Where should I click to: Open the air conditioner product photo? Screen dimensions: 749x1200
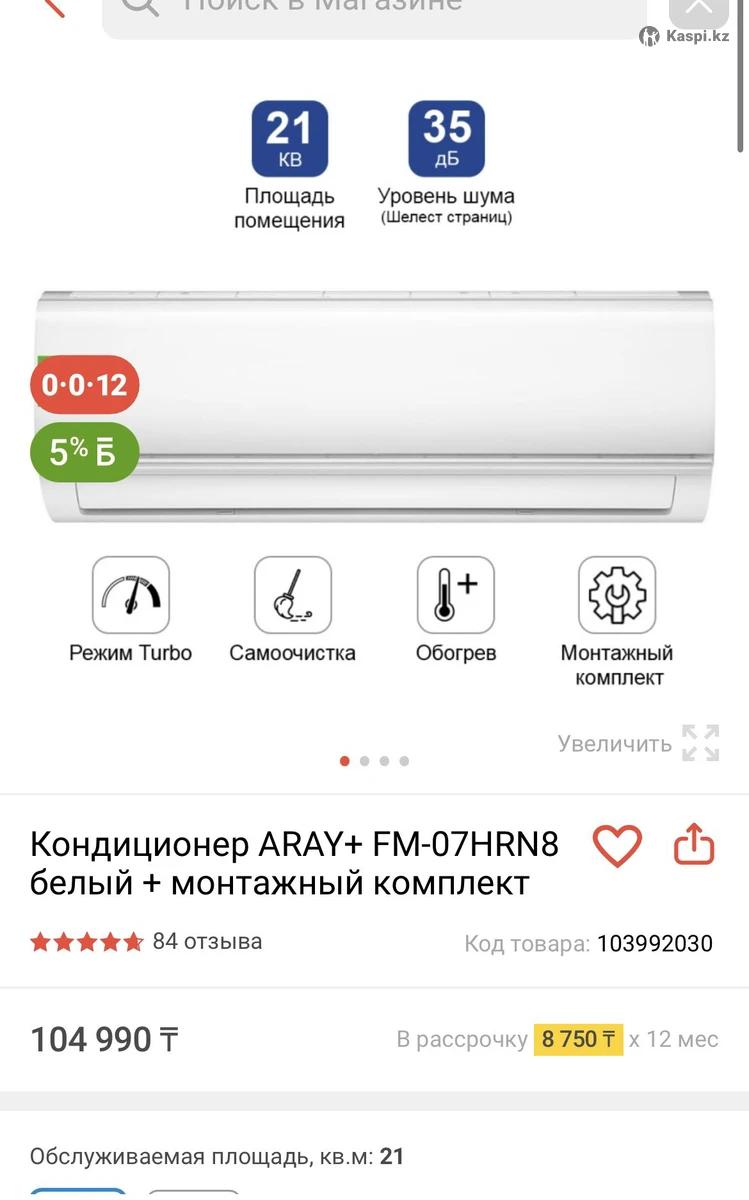[x=376, y=406]
